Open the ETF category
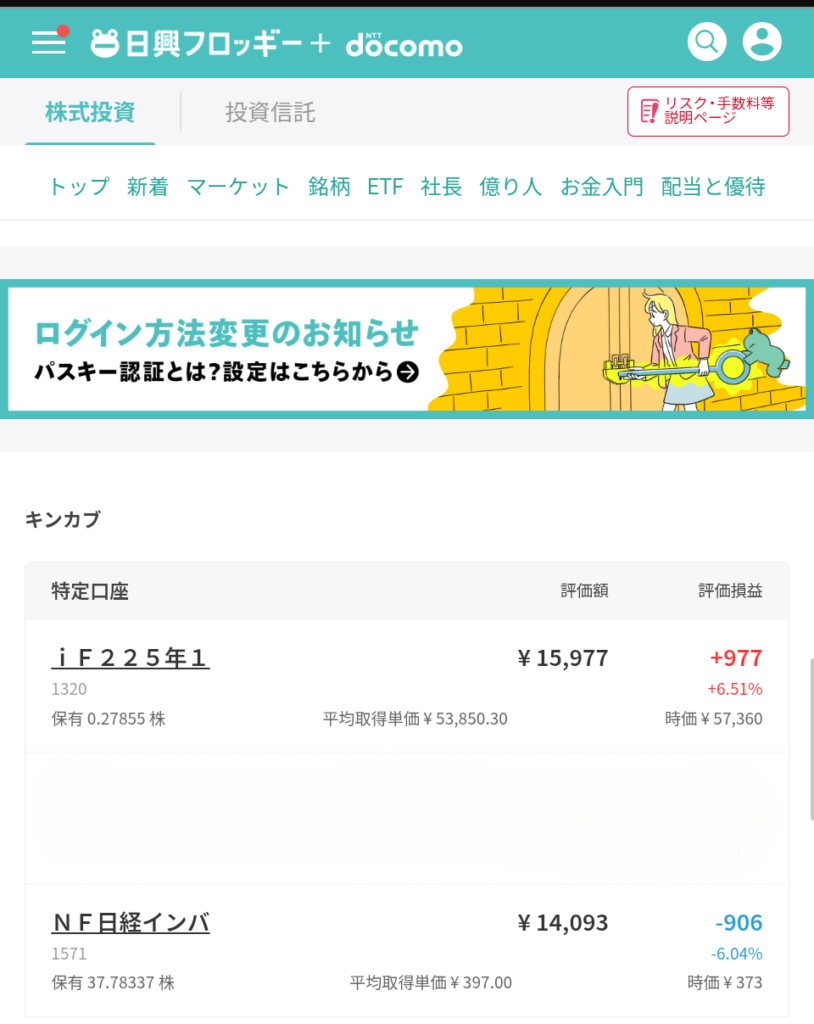The height and width of the screenshot is (1024, 814). (x=385, y=187)
